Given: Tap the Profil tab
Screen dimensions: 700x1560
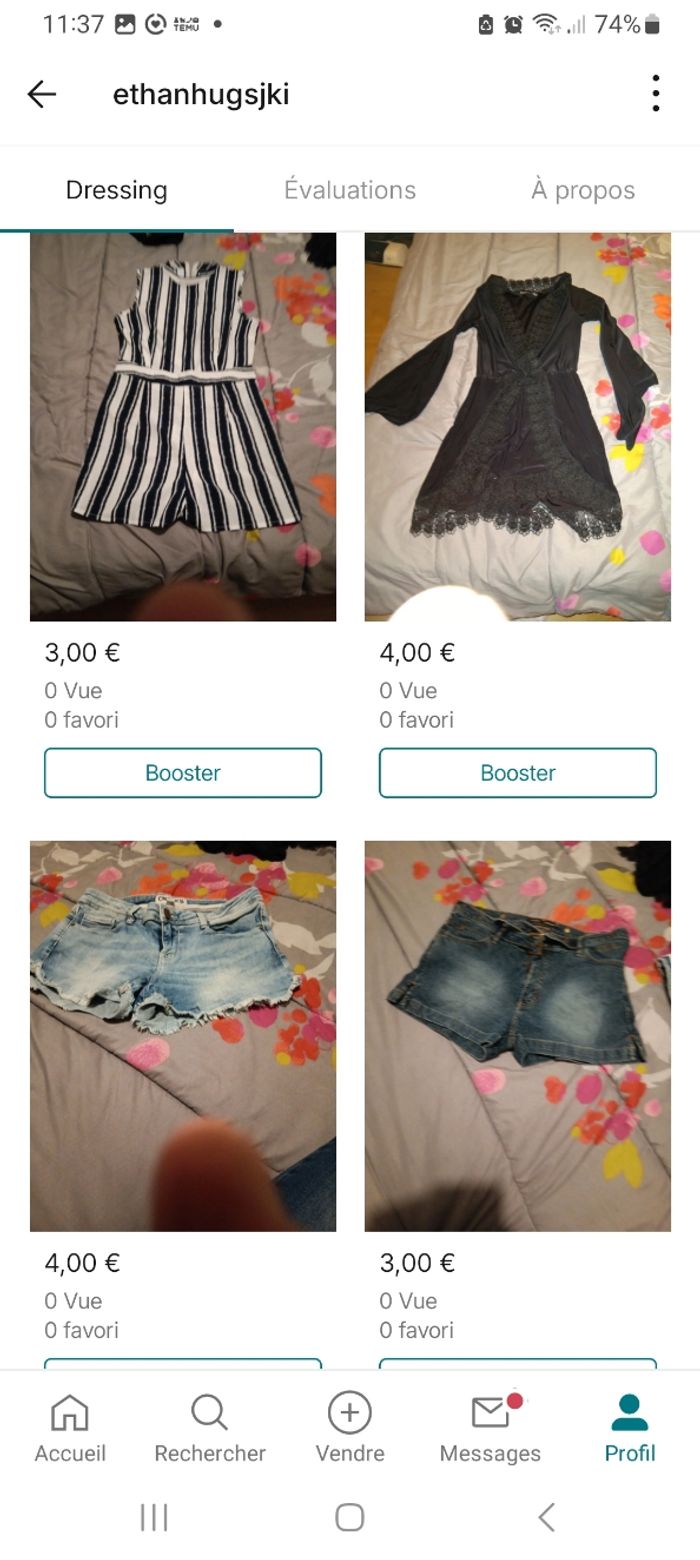Looking at the screenshot, I should coord(630,1428).
